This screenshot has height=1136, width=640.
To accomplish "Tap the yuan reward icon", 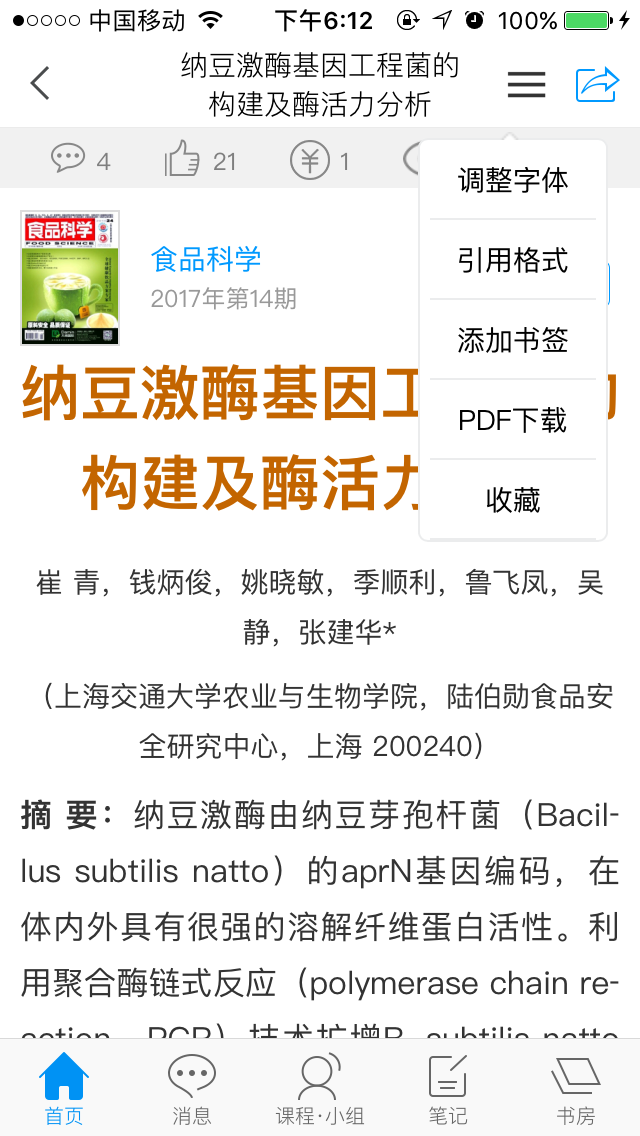I will click(x=309, y=160).
